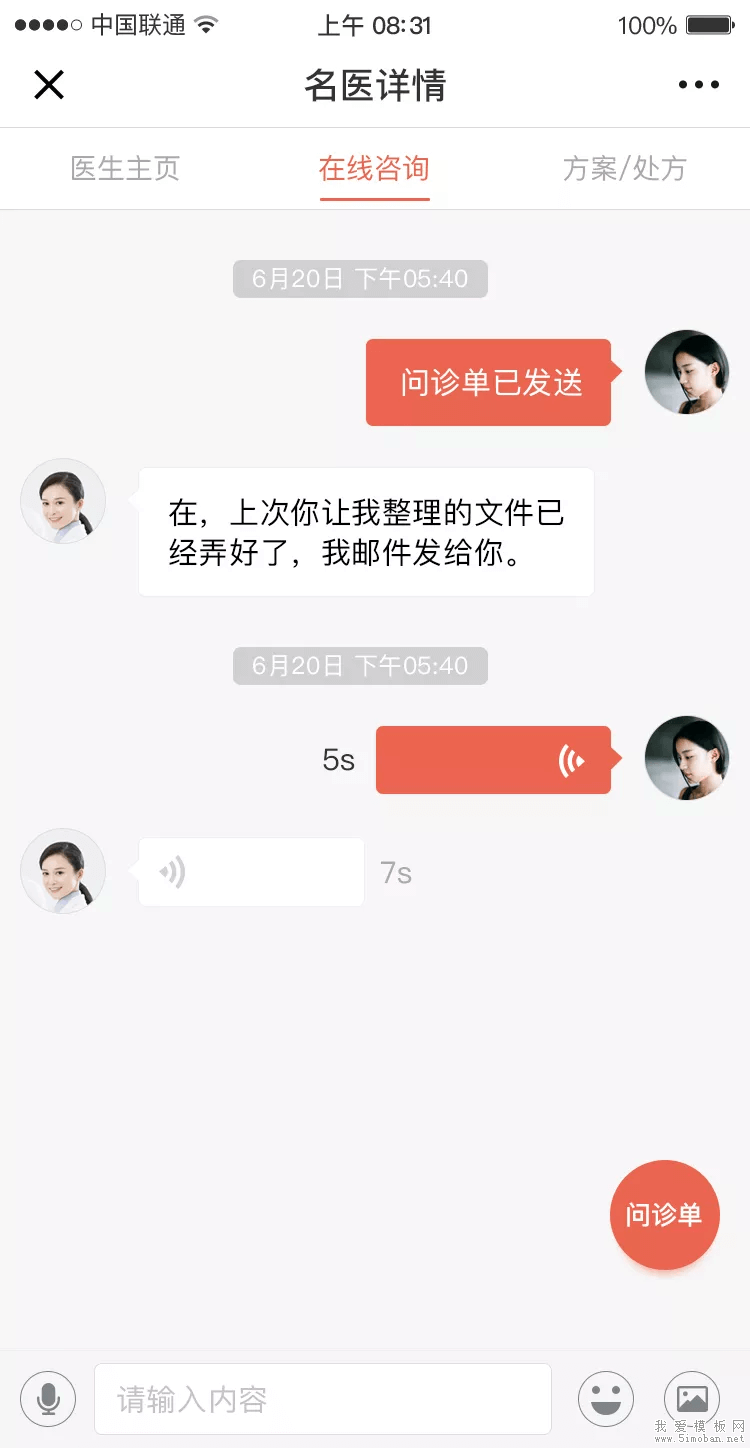Play the patient's 5s voice message

pyautogui.click(x=493, y=759)
